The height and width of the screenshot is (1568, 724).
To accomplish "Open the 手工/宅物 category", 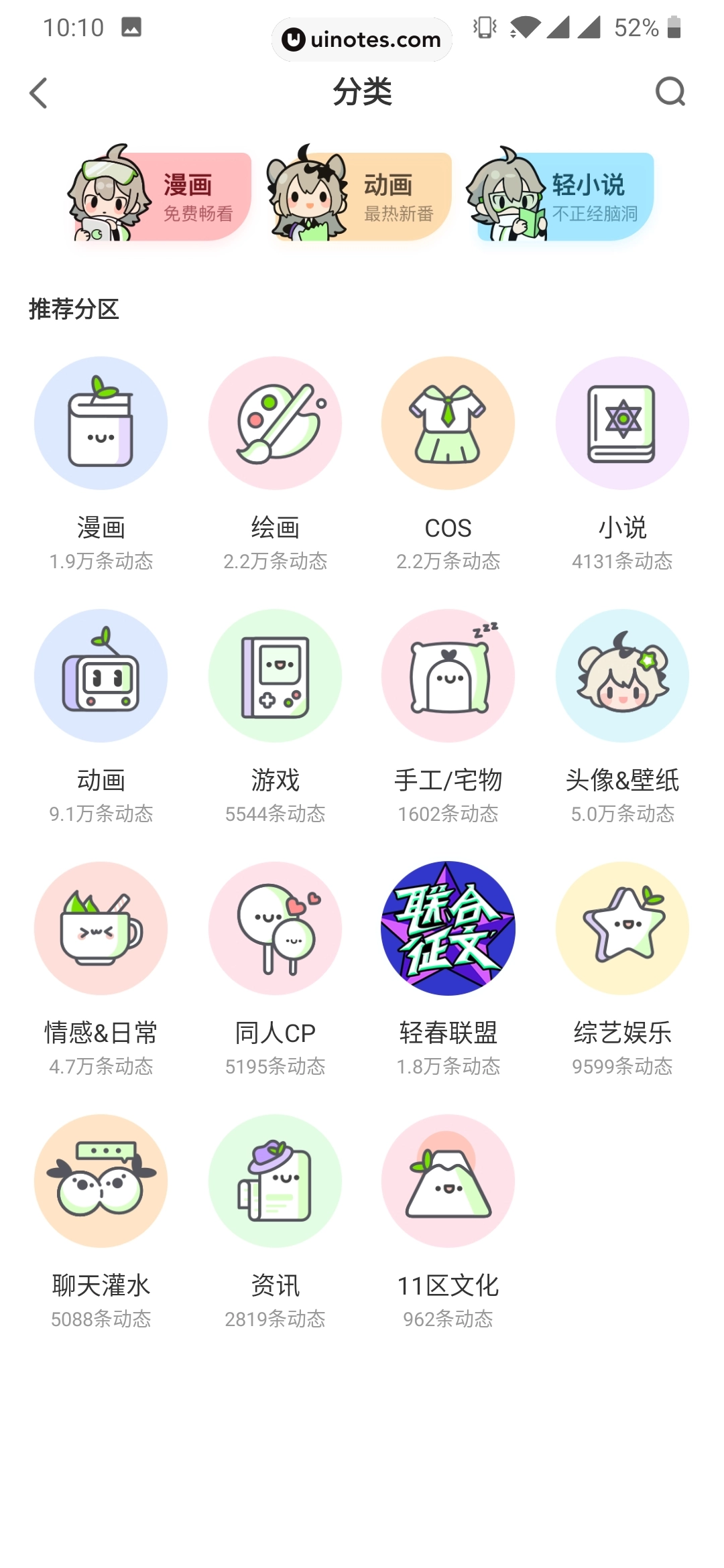I will 448,676.
